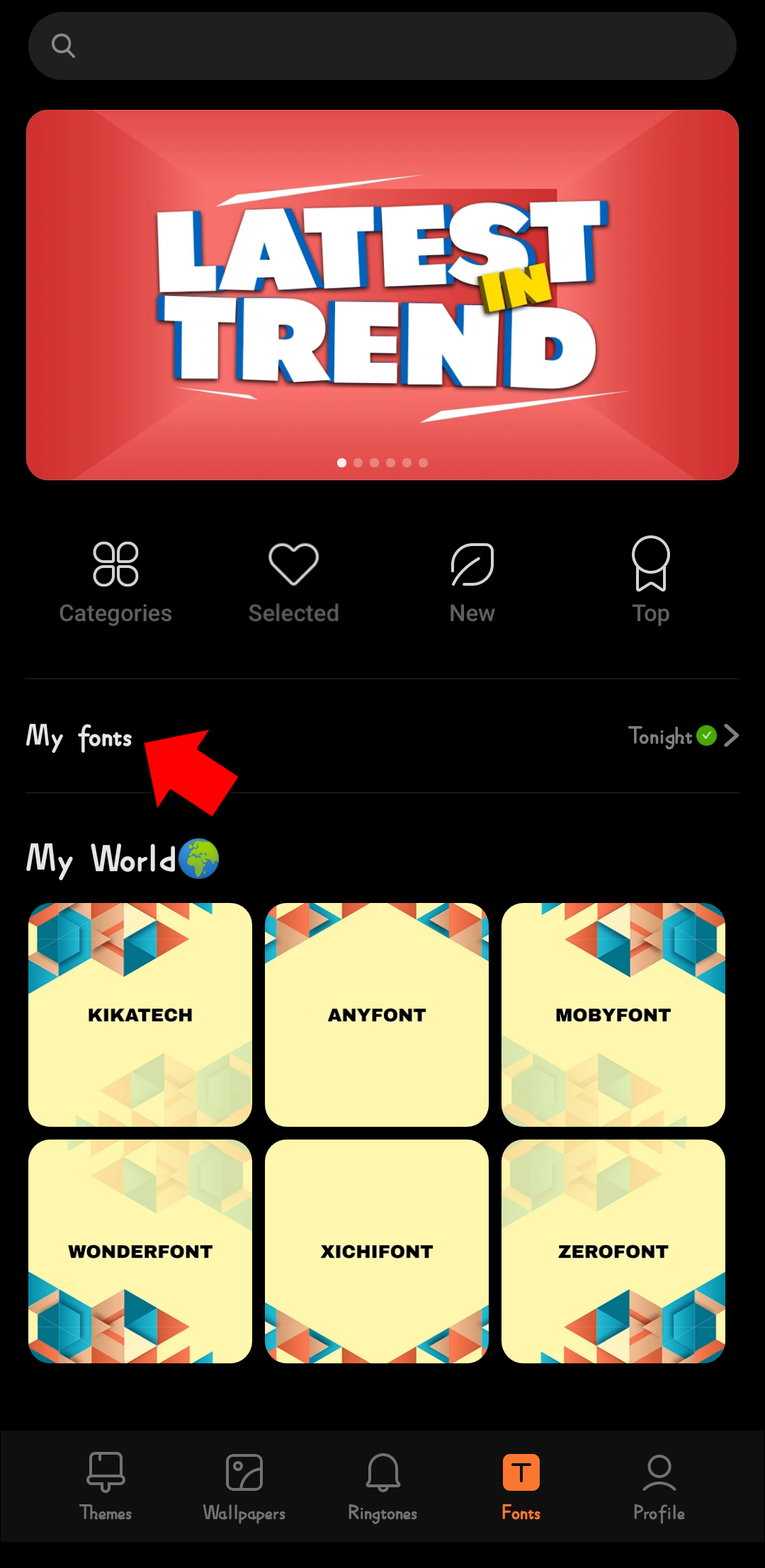Viewport: 765px width, 1568px height.
Task: Switch to the Ringtones tab
Action: (382, 1486)
